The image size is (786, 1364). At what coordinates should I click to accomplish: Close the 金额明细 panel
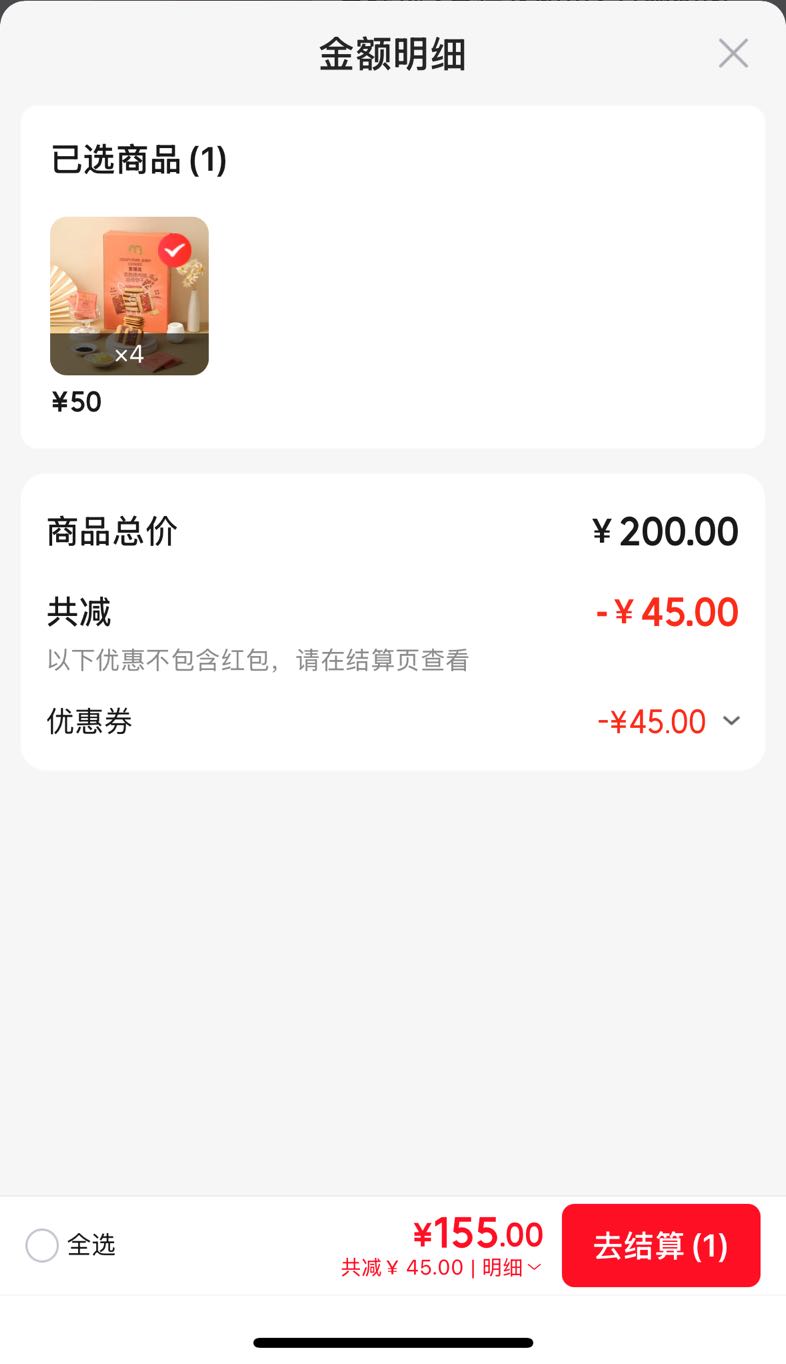point(733,54)
